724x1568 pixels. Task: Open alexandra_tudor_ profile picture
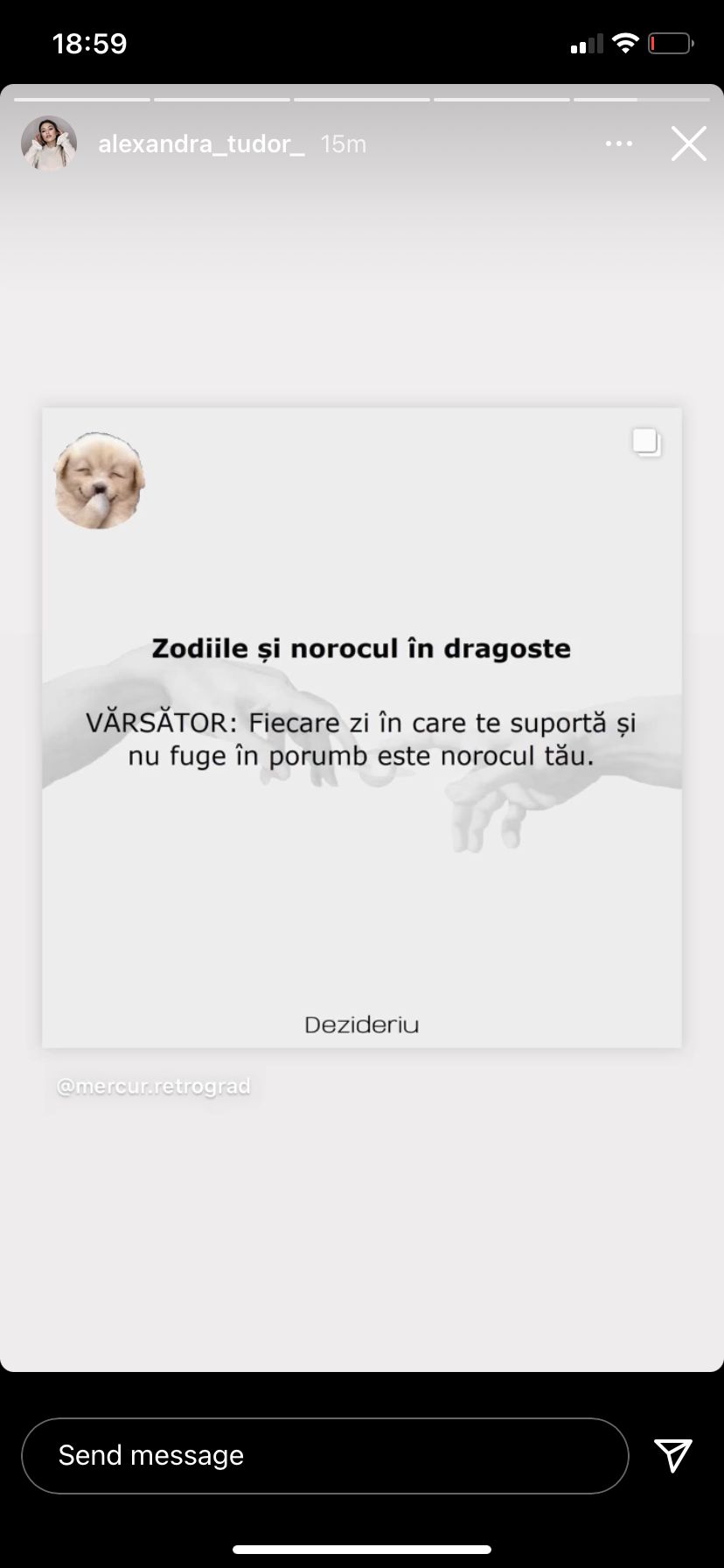point(49,143)
